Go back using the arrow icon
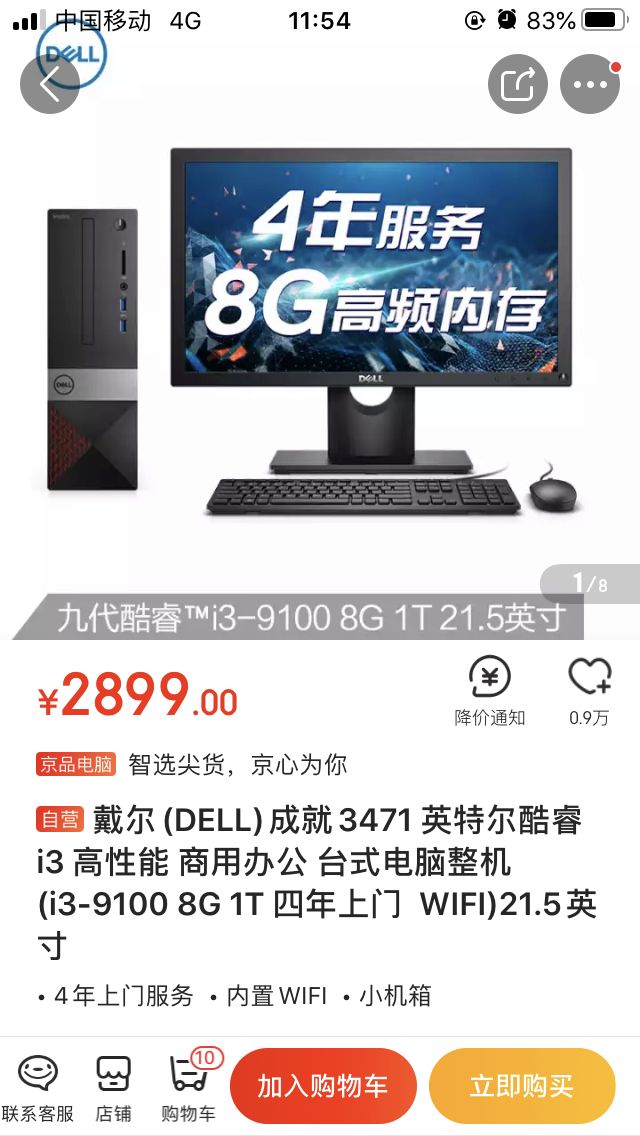The width and height of the screenshot is (640, 1136). pyautogui.click(x=49, y=84)
